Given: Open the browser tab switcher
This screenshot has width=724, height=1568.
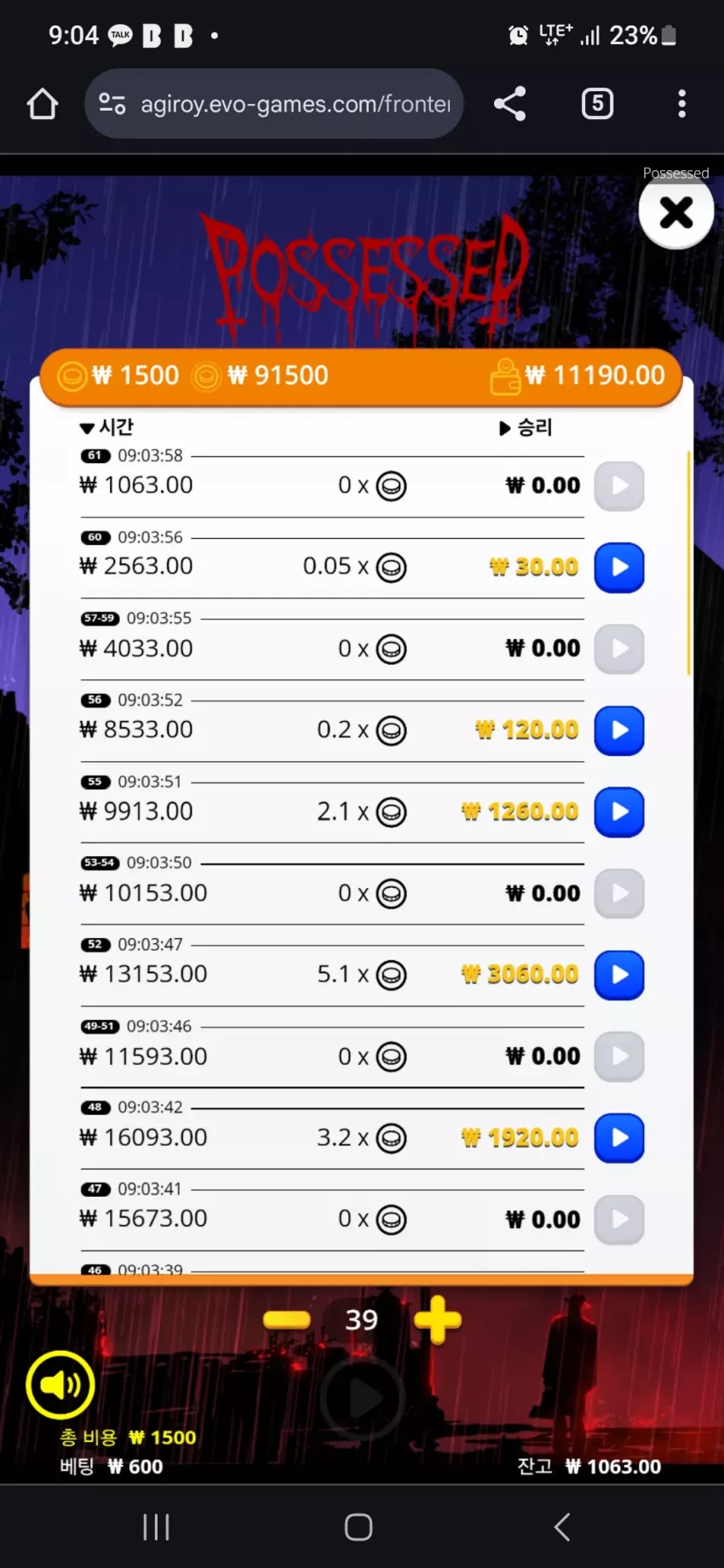Looking at the screenshot, I should (x=597, y=104).
